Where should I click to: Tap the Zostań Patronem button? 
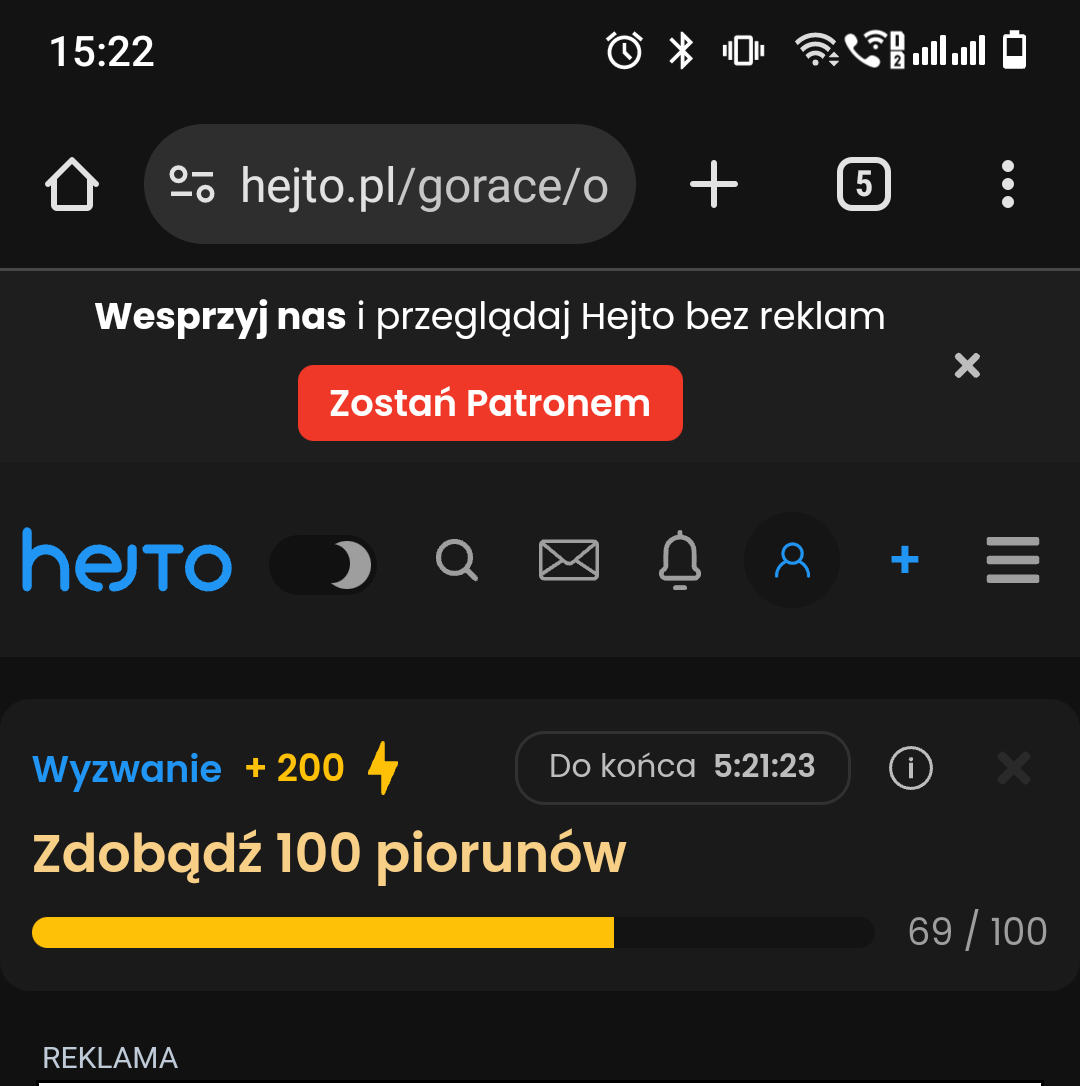pos(490,403)
